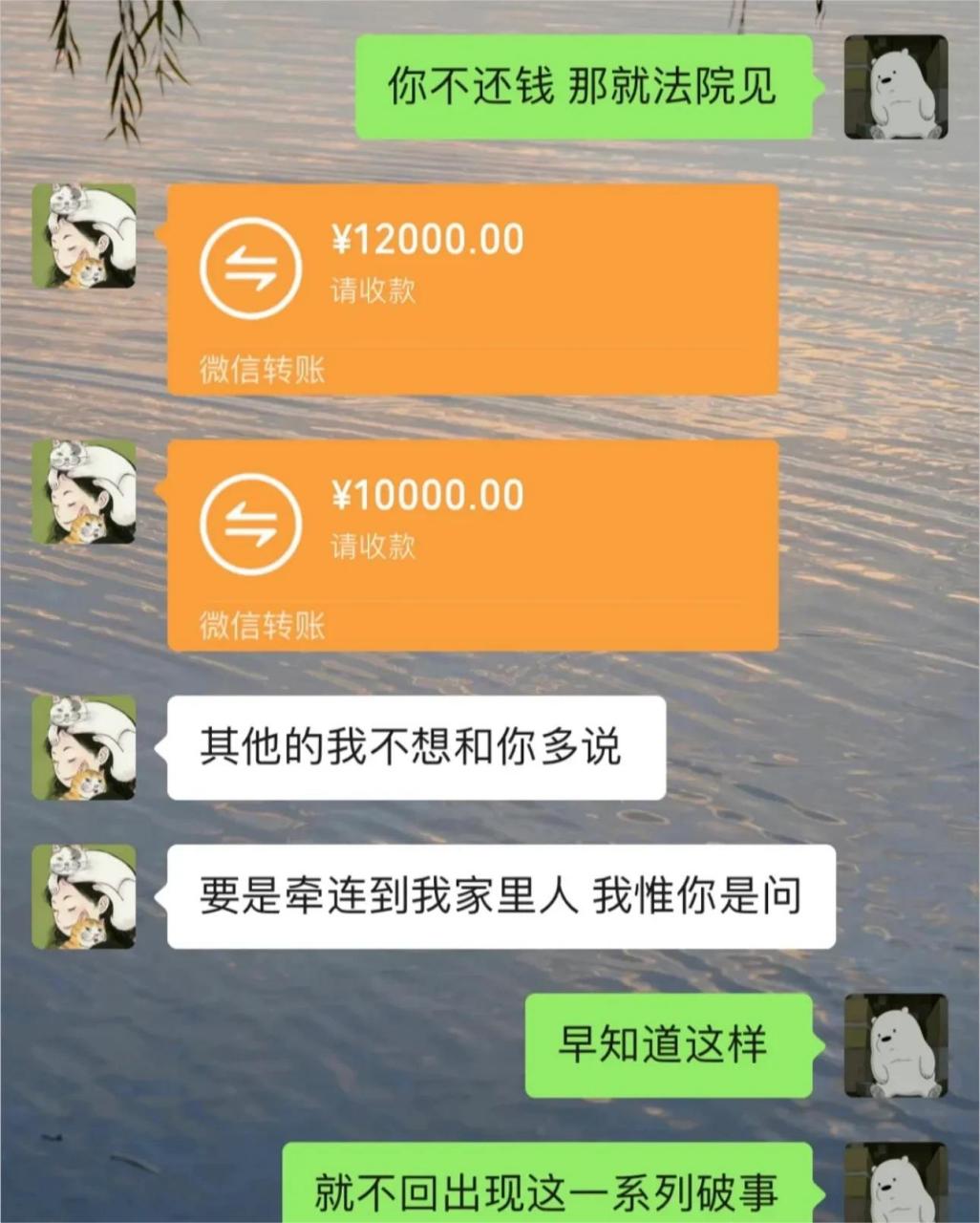Click the transfer arrows icon on ¥10000 card

(250, 524)
